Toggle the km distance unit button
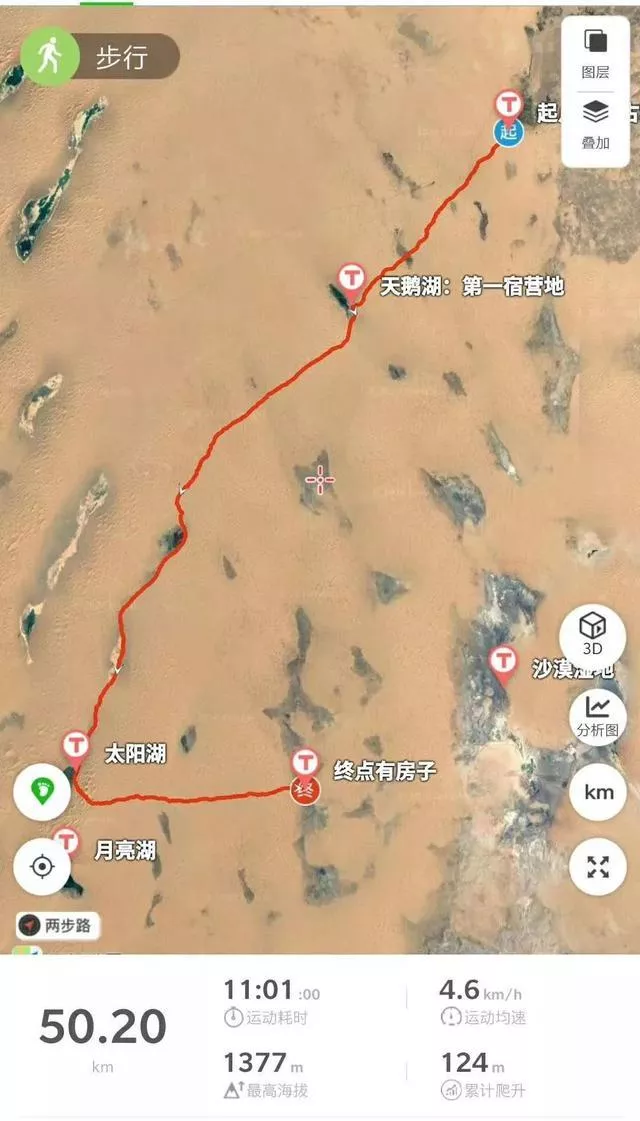640x1121 pixels. coord(597,792)
